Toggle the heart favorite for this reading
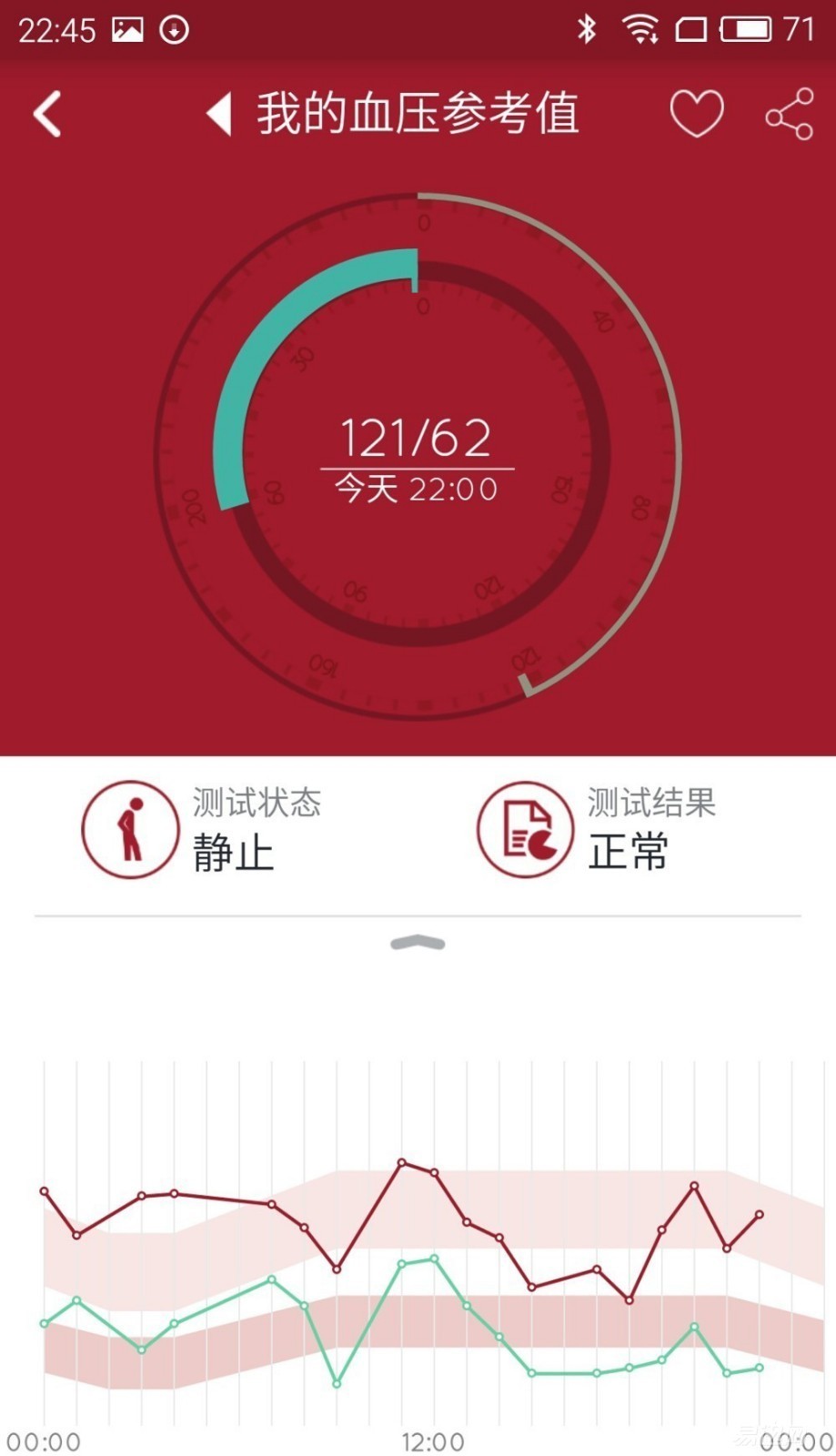 click(696, 115)
